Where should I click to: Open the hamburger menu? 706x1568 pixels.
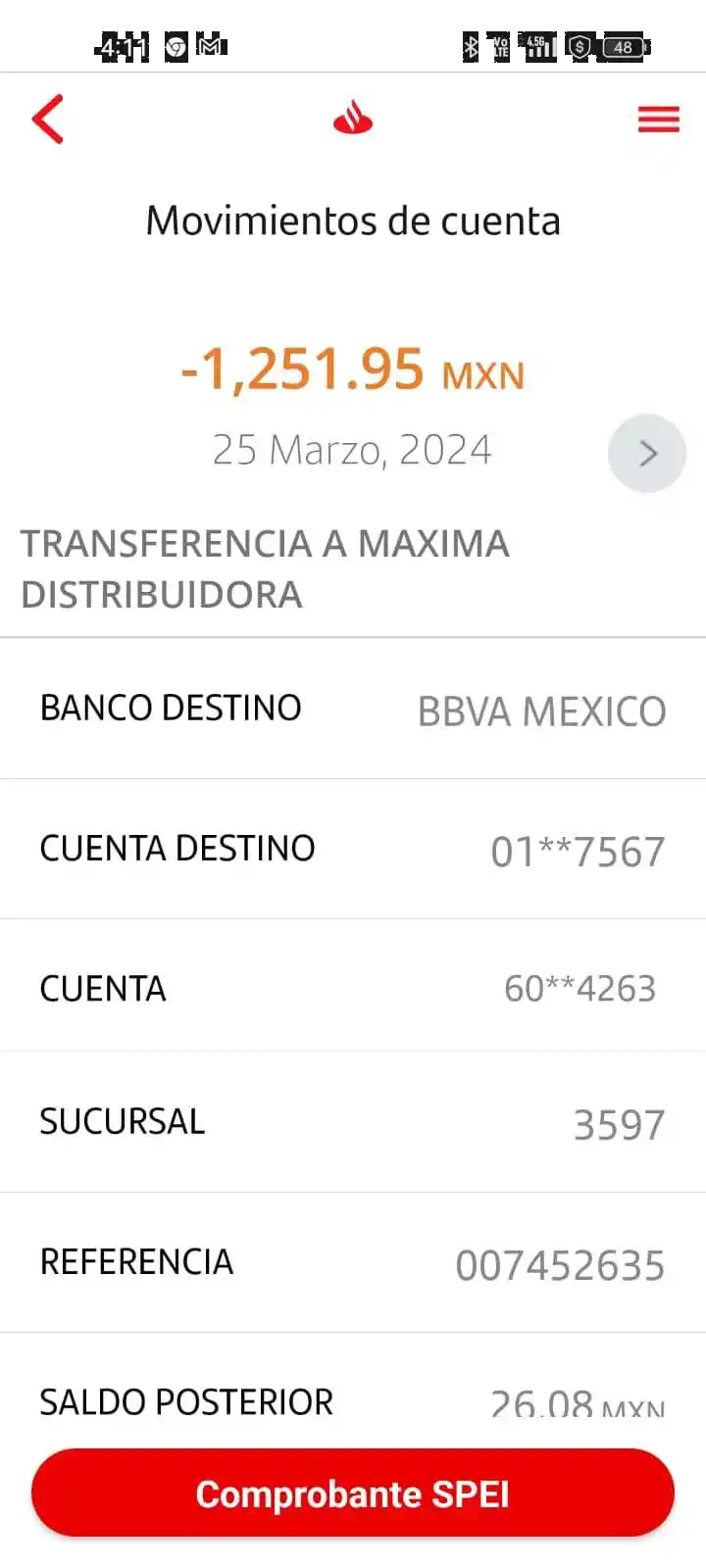point(658,120)
